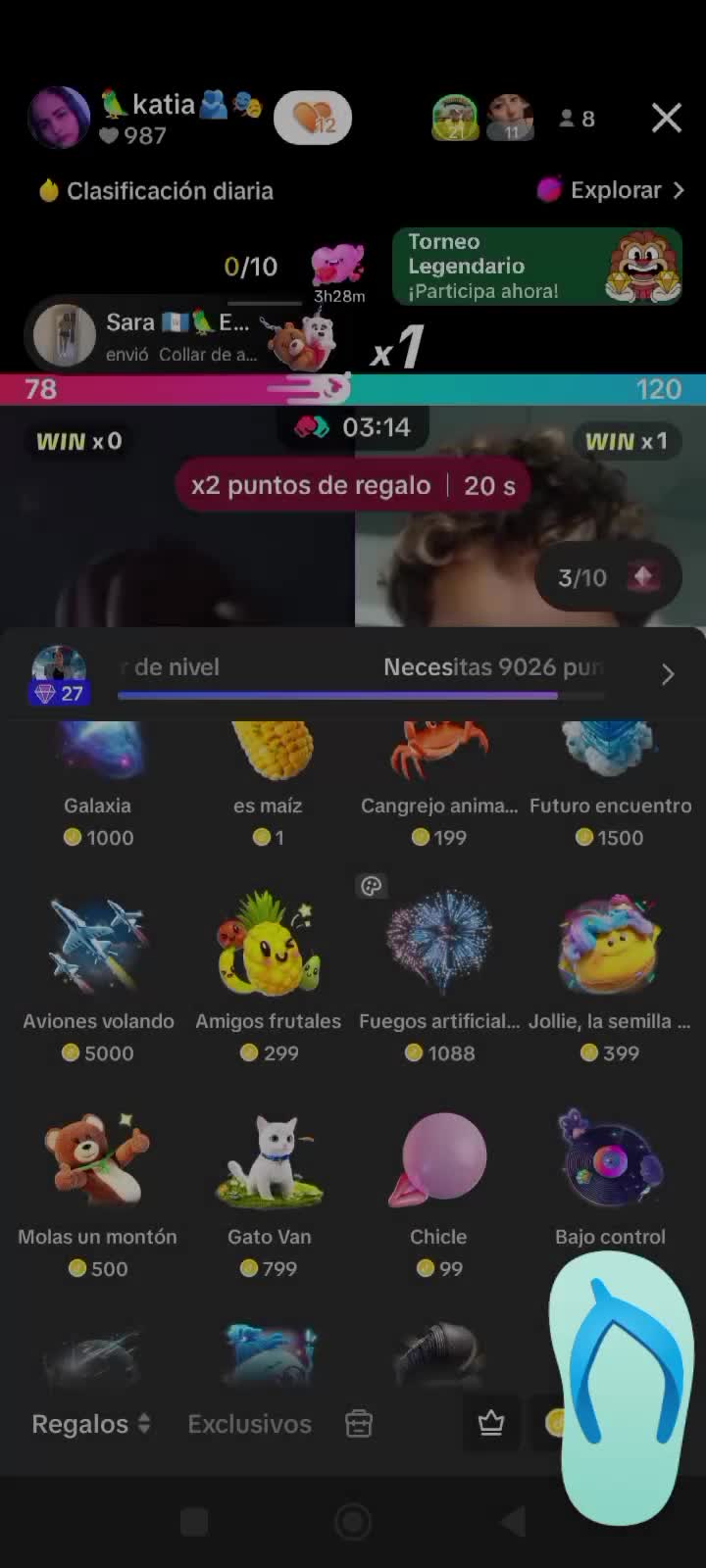Pick the Molas un montón gift
706x1568 pixels.
tap(98, 1186)
